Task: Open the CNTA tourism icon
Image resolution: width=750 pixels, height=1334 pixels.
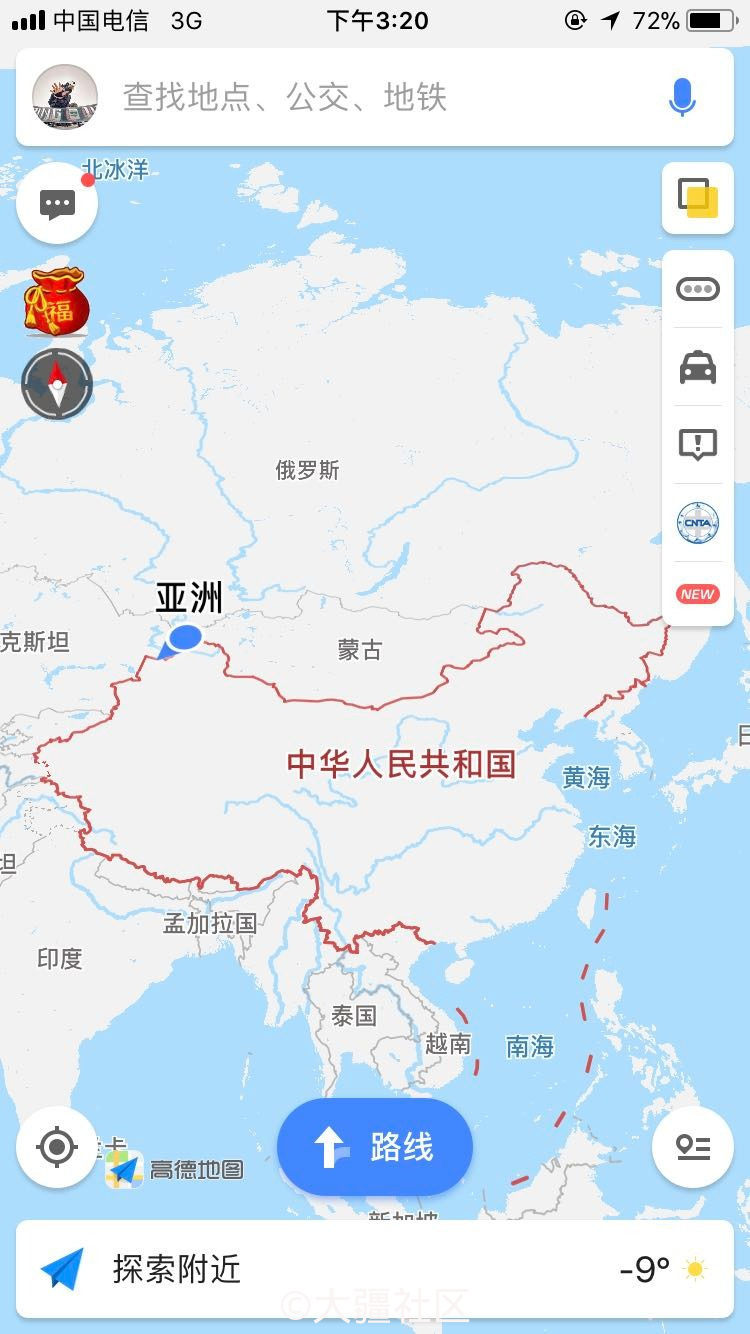Action: pos(697,523)
